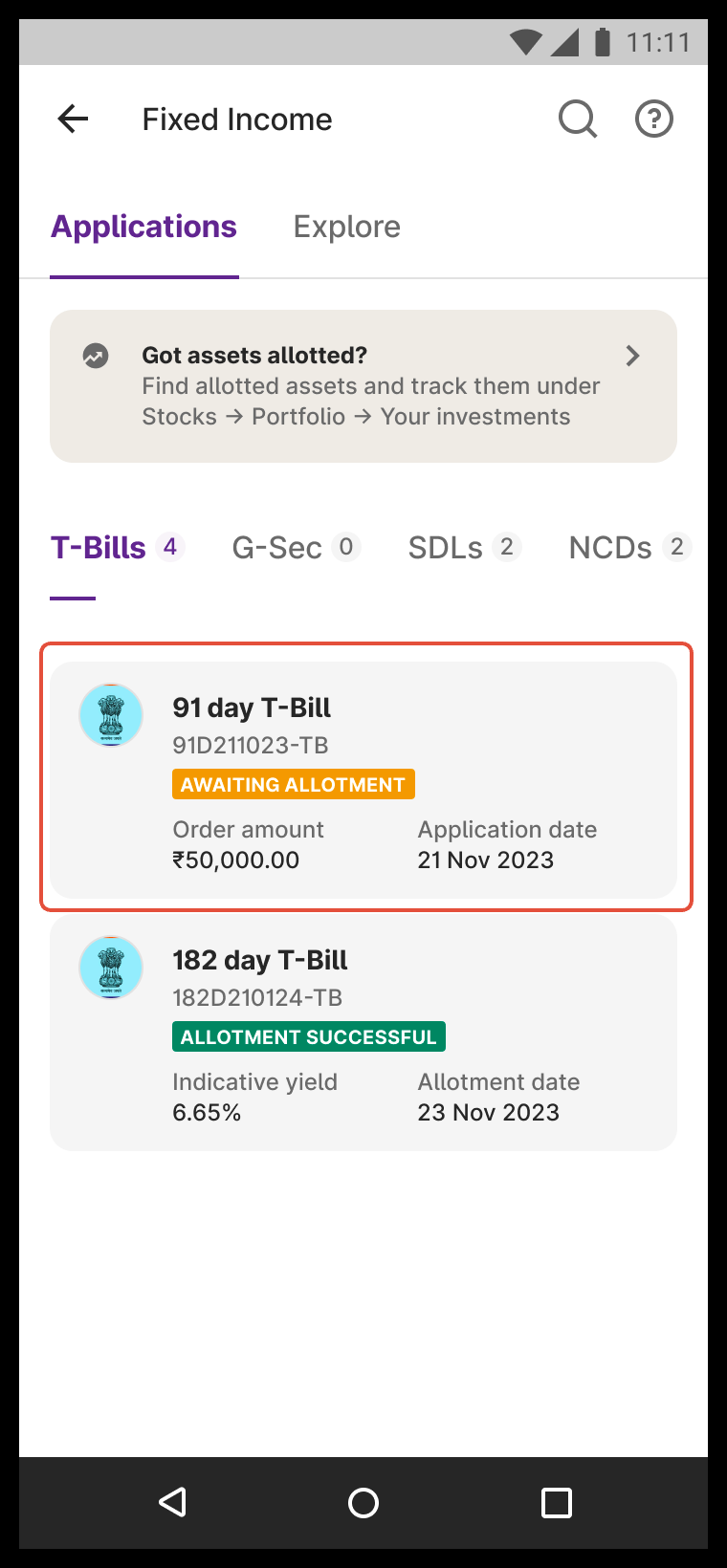This screenshot has width=727, height=1568.
Task: View NCDs applications
Action: click(x=629, y=548)
